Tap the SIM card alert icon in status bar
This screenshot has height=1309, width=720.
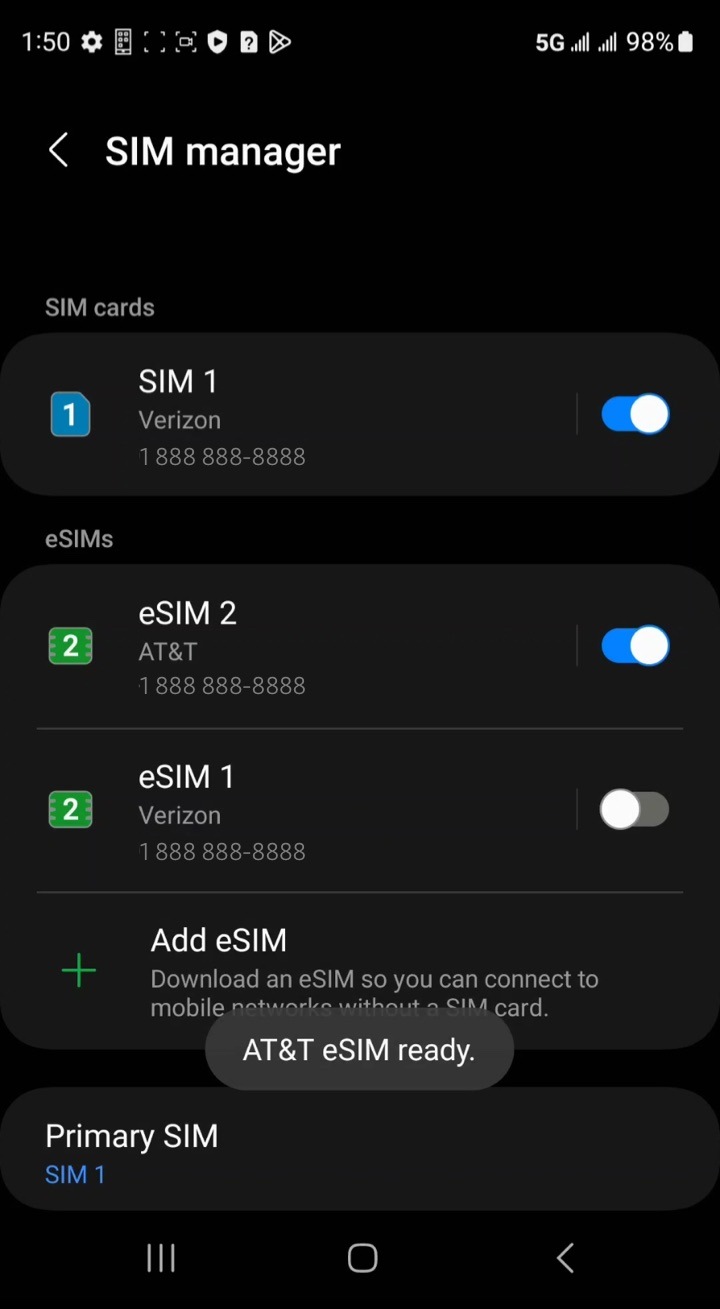(248, 42)
